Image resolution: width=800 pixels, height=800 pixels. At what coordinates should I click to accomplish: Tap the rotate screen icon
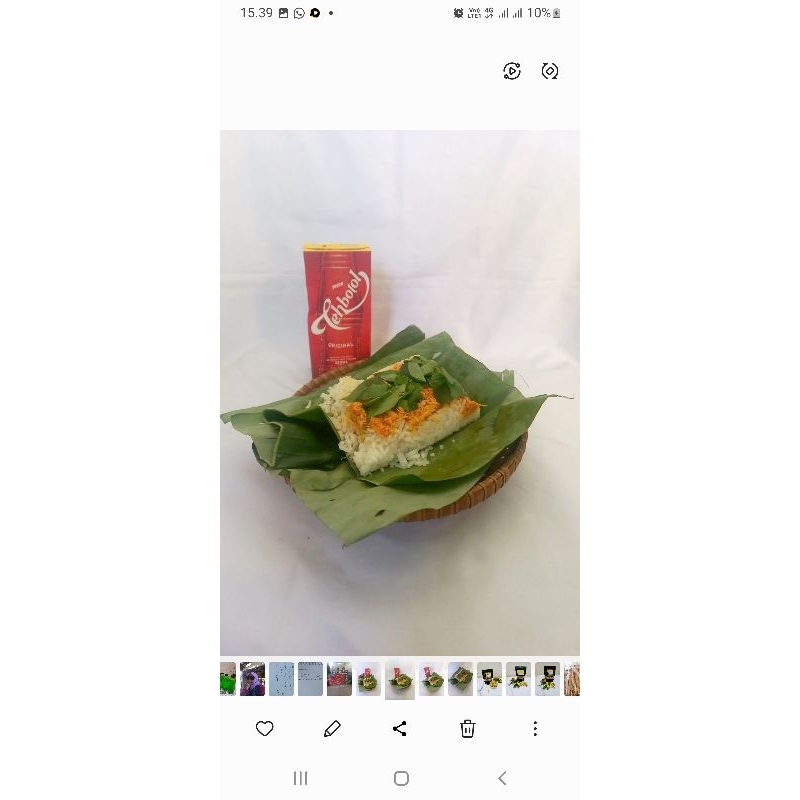pos(550,71)
